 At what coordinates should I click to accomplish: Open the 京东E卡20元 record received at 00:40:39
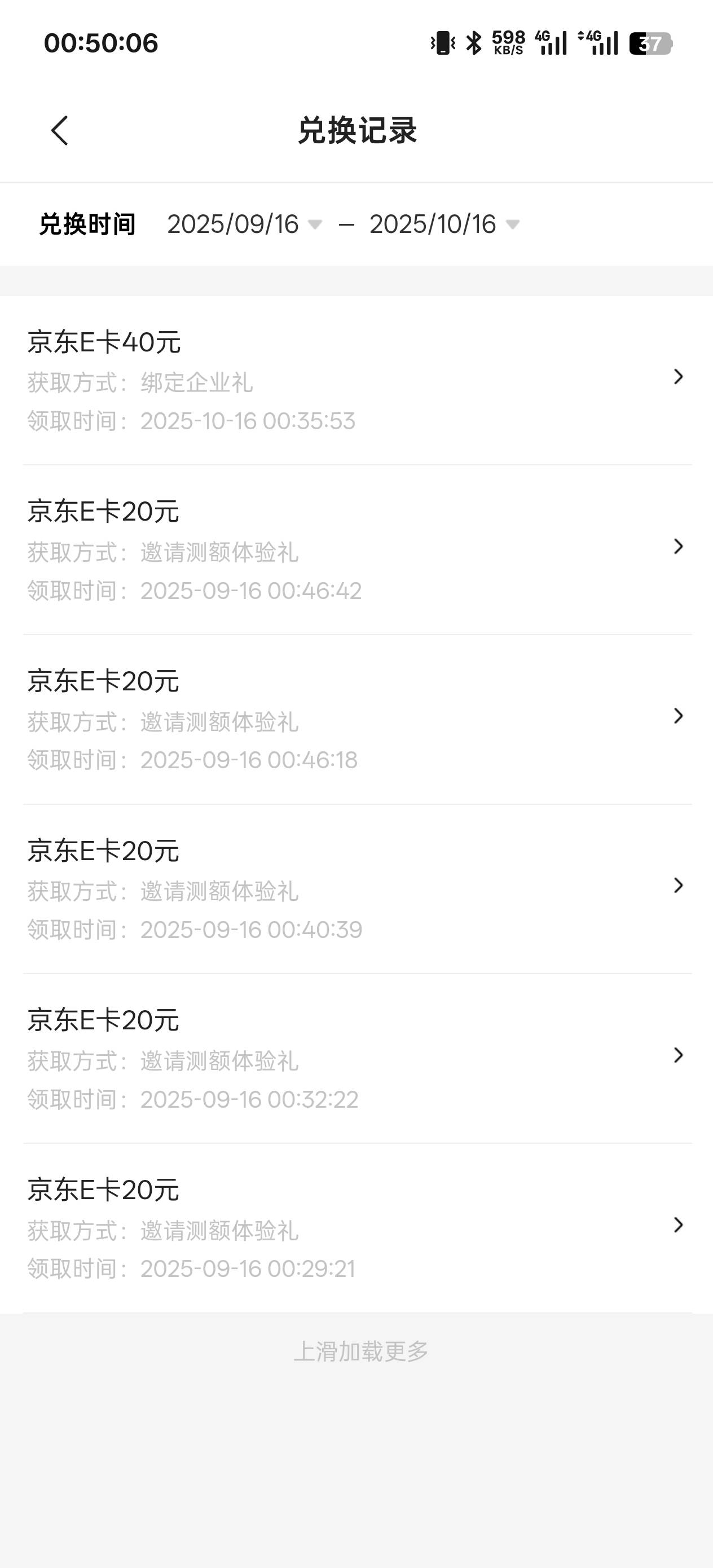[x=357, y=889]
